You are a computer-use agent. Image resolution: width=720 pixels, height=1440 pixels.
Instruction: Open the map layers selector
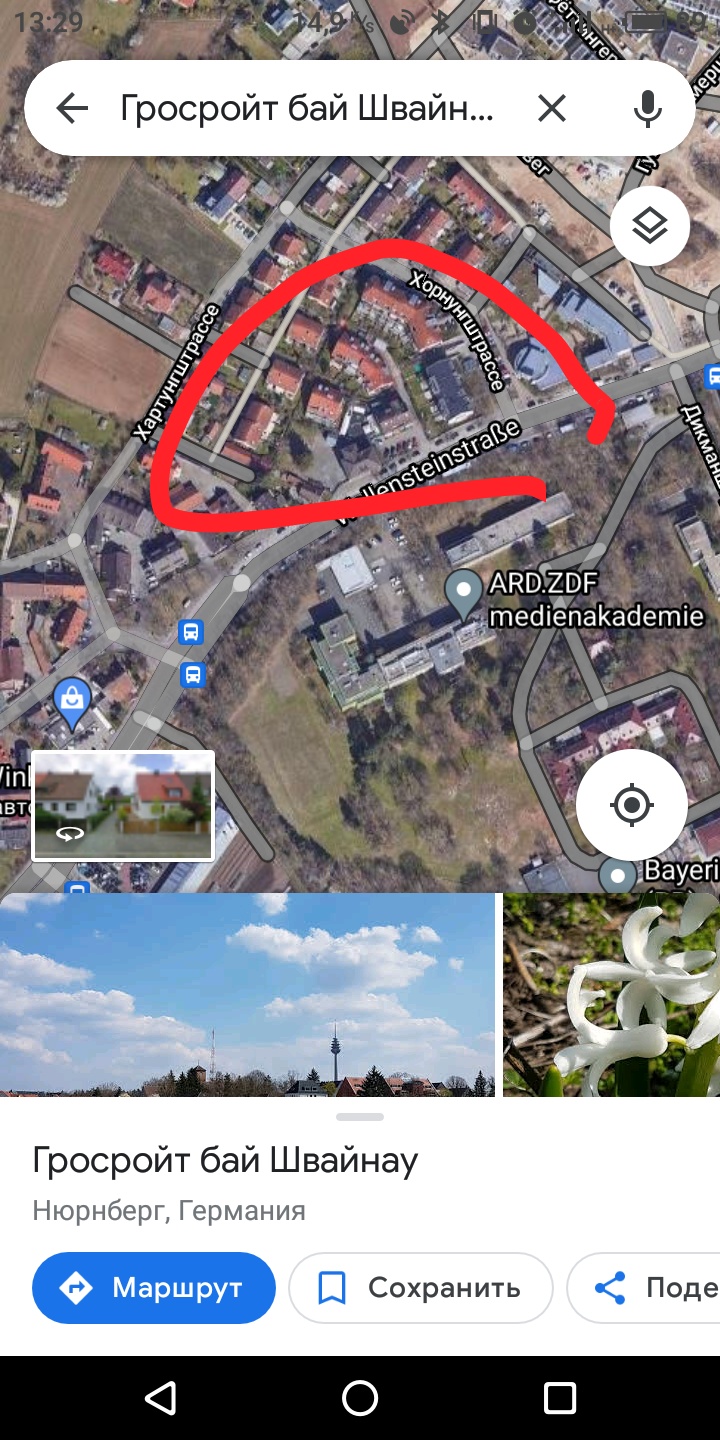tap(650, 226)
